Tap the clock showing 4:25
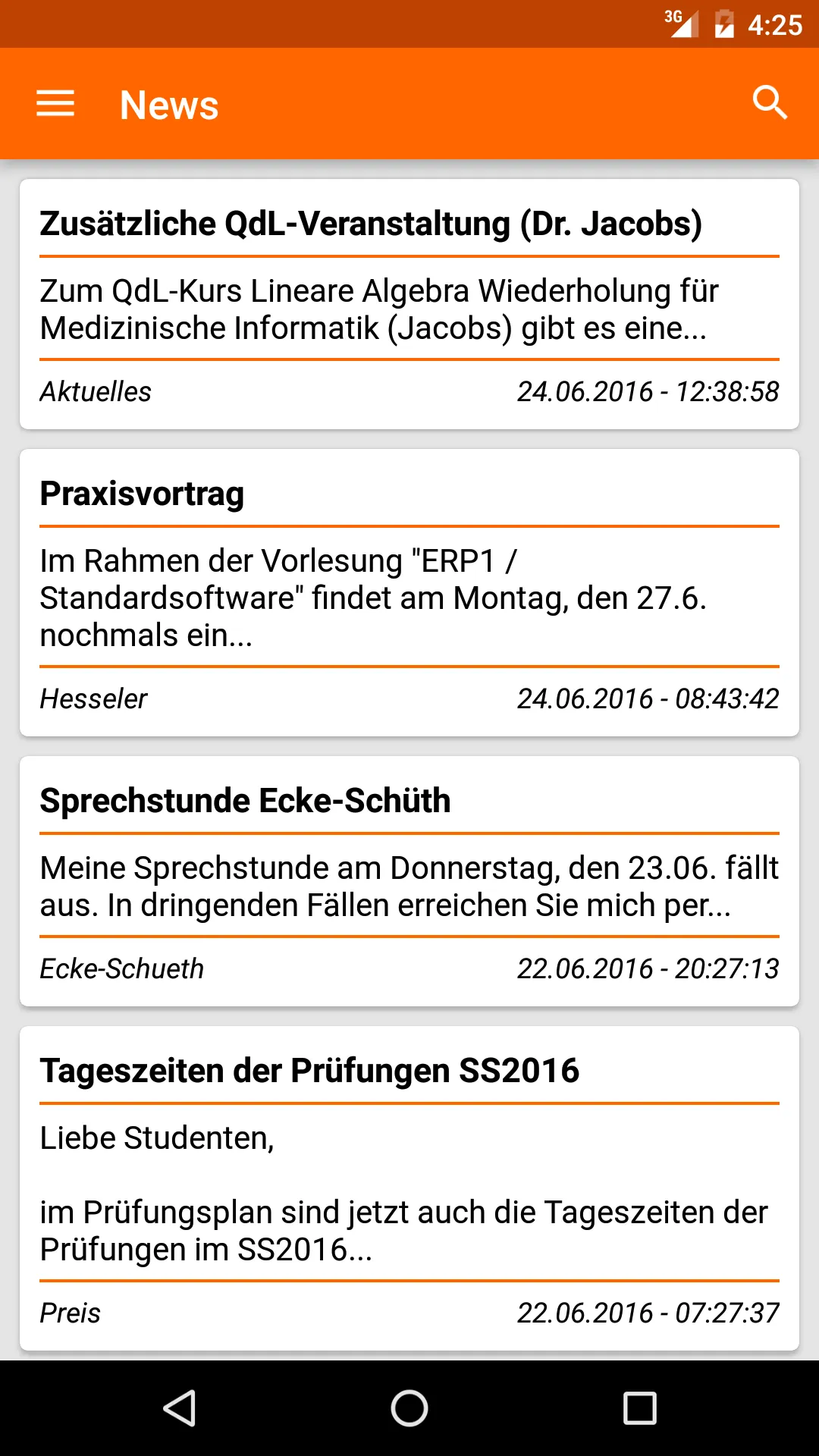 click(x=775, y=24)
